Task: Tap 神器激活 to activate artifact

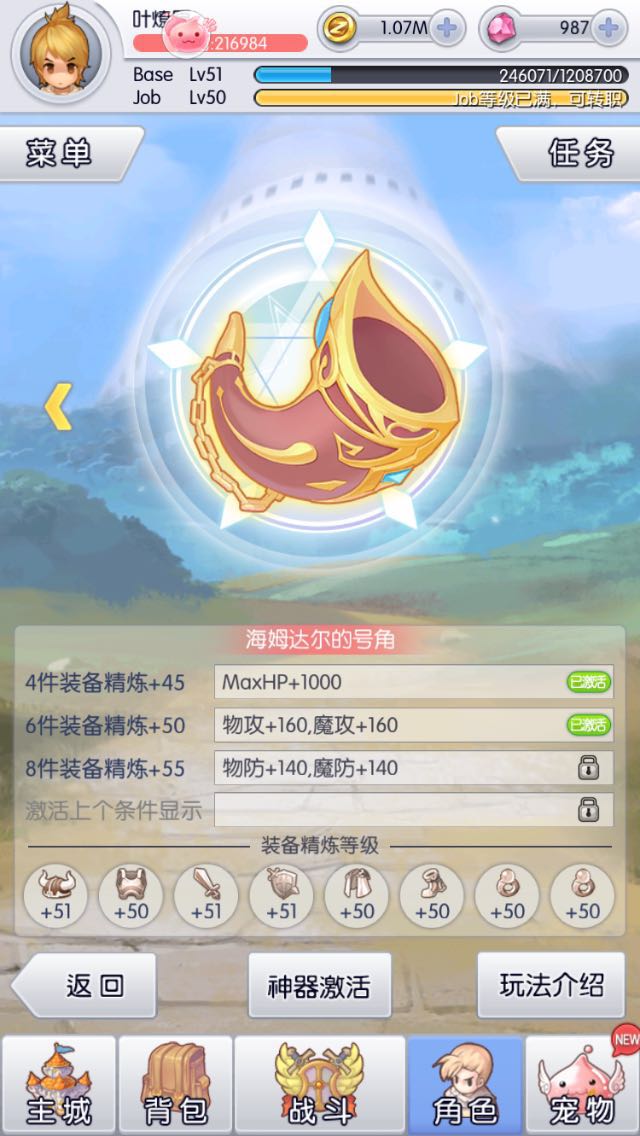Action: pos(319,986)
